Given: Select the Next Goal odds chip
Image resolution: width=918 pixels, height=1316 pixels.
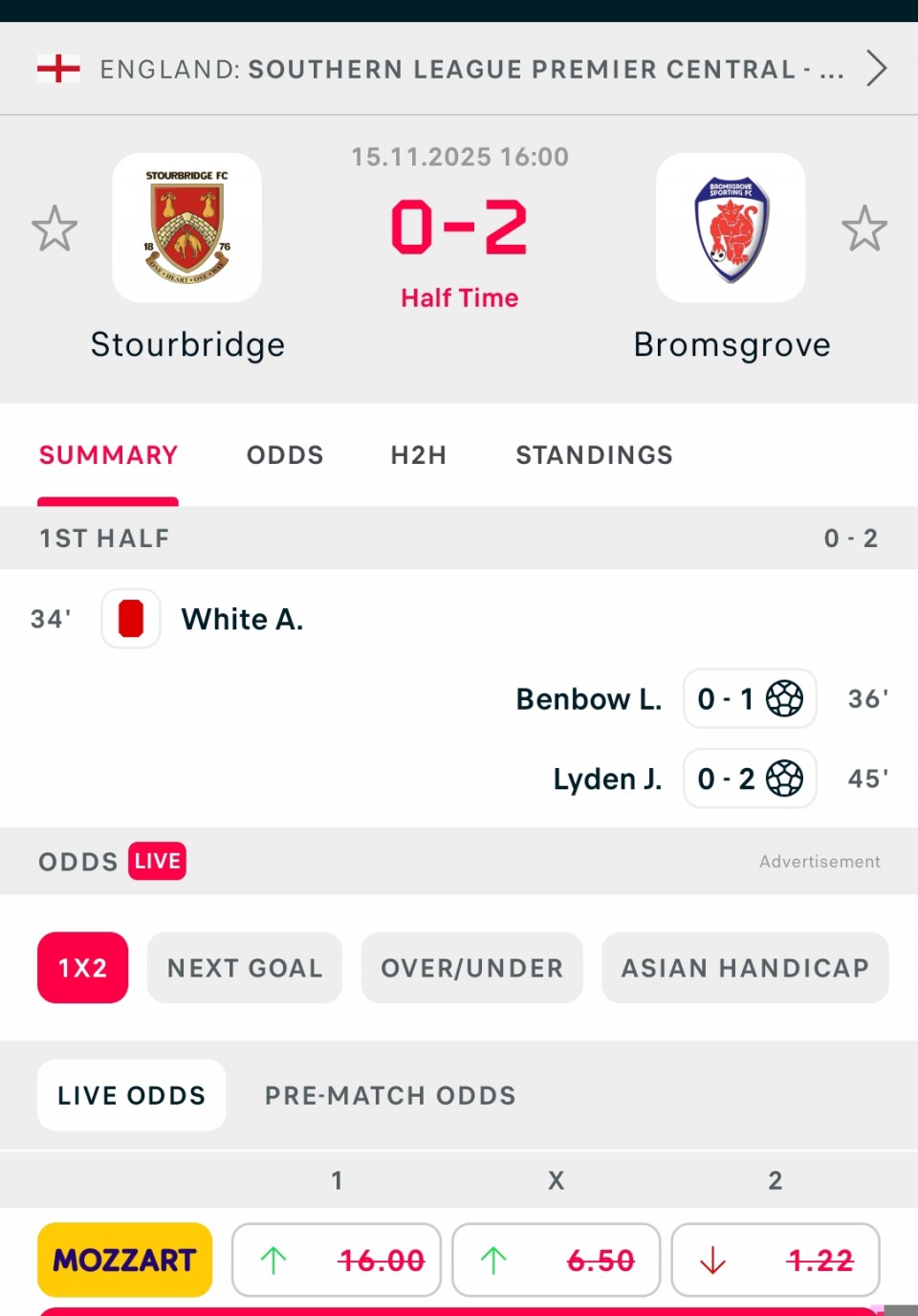Looking at the screenshot, I should (x=245, y=968).
